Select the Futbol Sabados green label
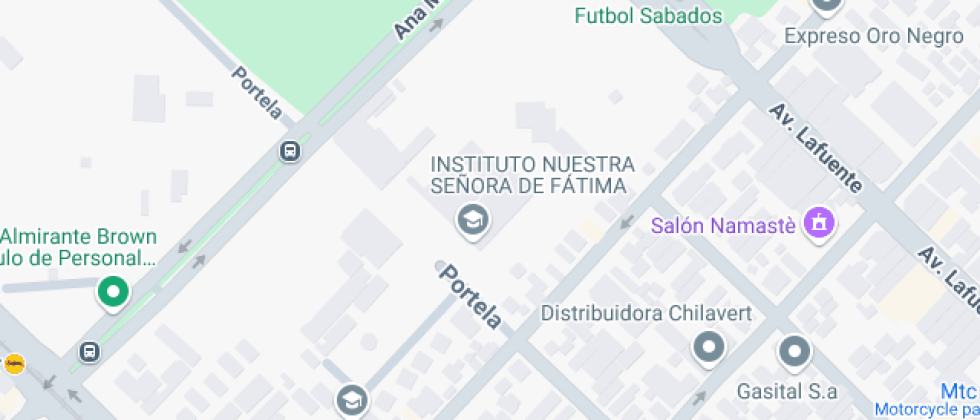 648,16
